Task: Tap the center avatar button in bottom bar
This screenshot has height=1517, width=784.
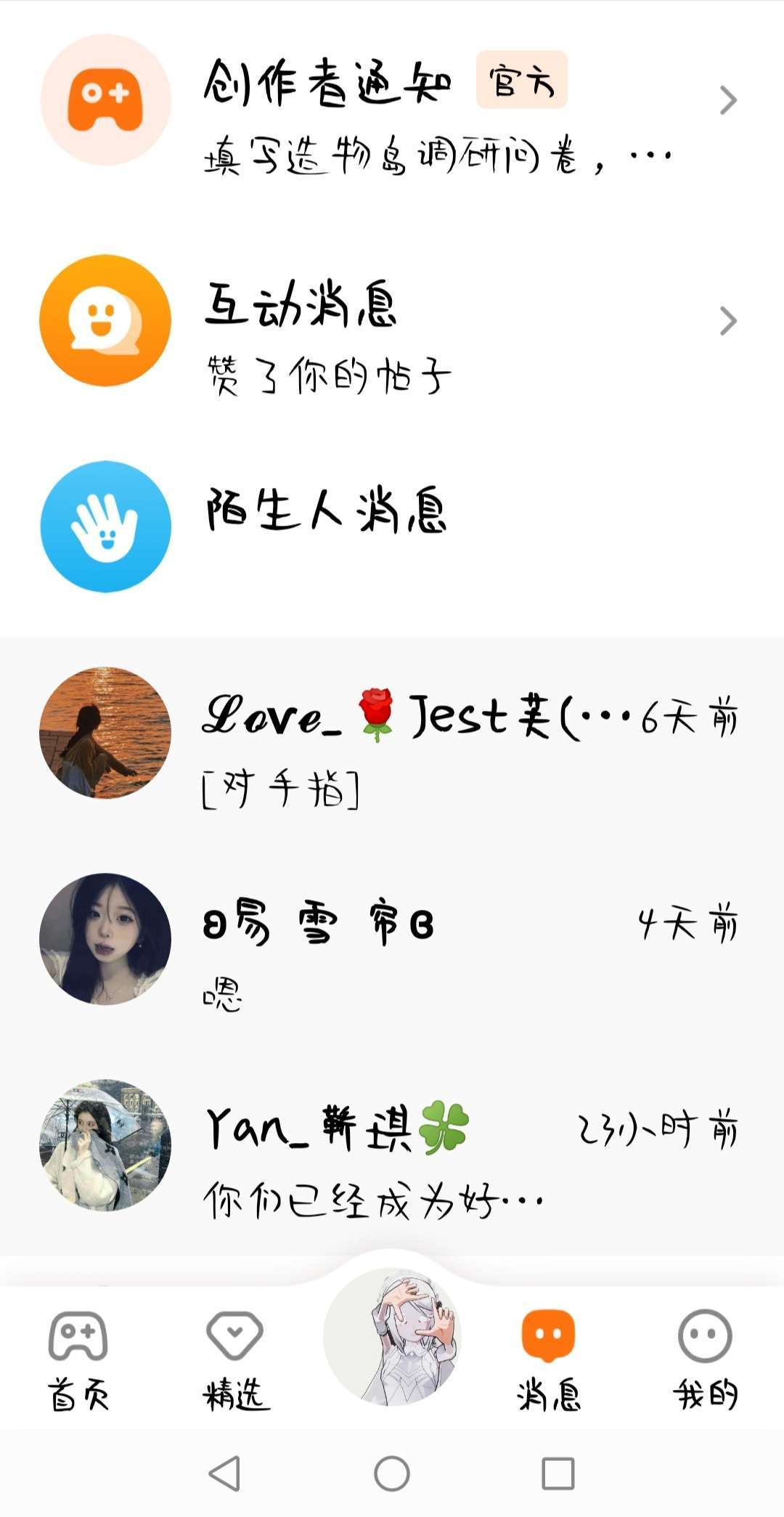Action: pyautogui.click(x=392, y=1336)
